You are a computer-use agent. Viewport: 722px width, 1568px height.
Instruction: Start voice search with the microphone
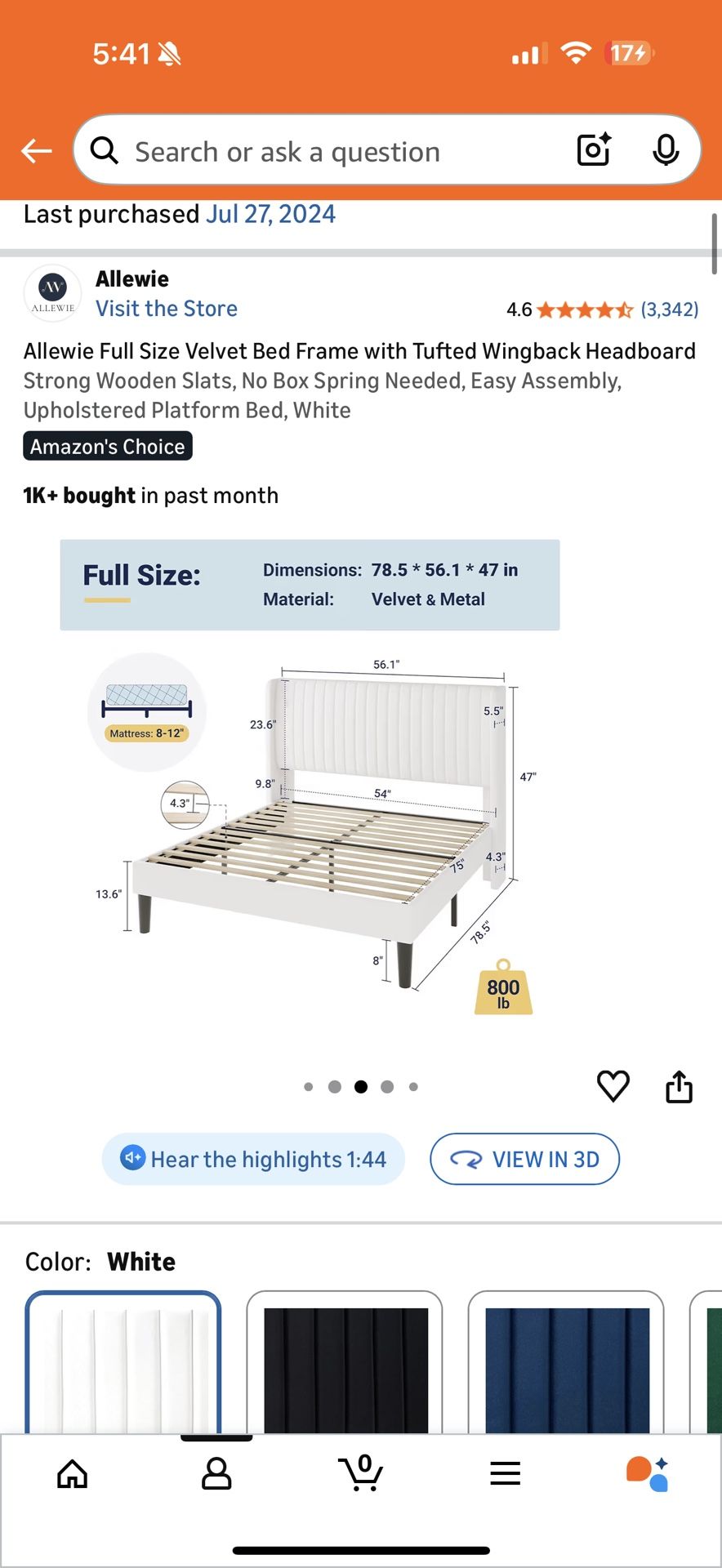click(666, 150)
